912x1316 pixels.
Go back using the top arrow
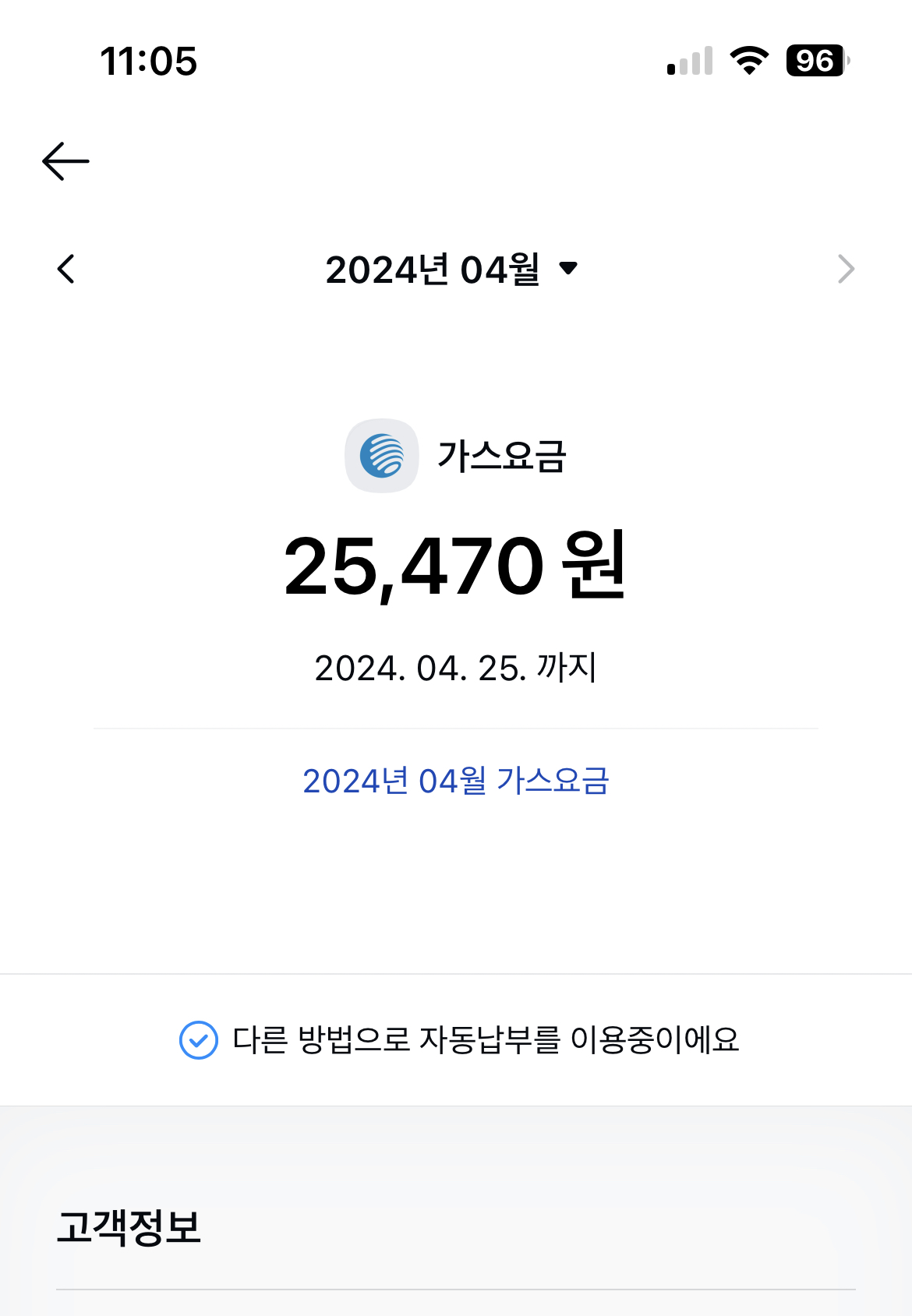[x=65, y=161]
